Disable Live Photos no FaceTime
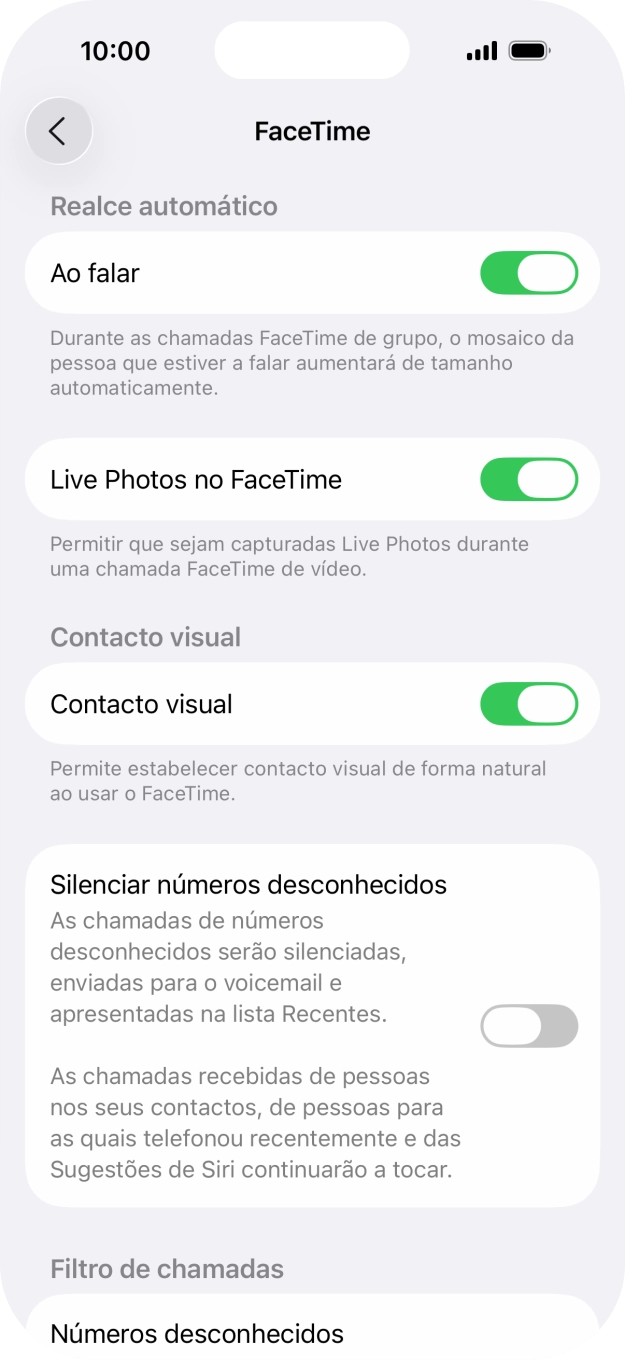This screenshot has height=1360, width=625. point(529,480)
